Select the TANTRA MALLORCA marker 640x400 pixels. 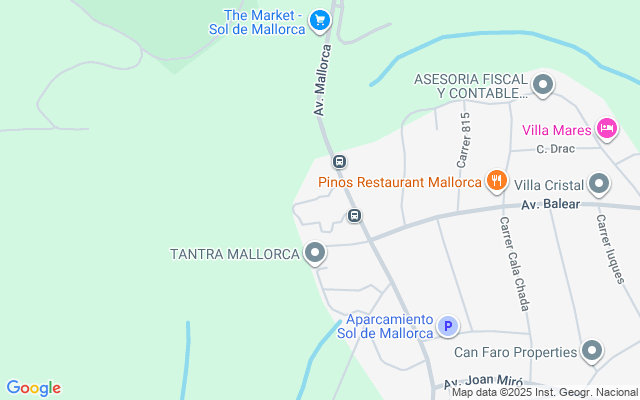315,254
